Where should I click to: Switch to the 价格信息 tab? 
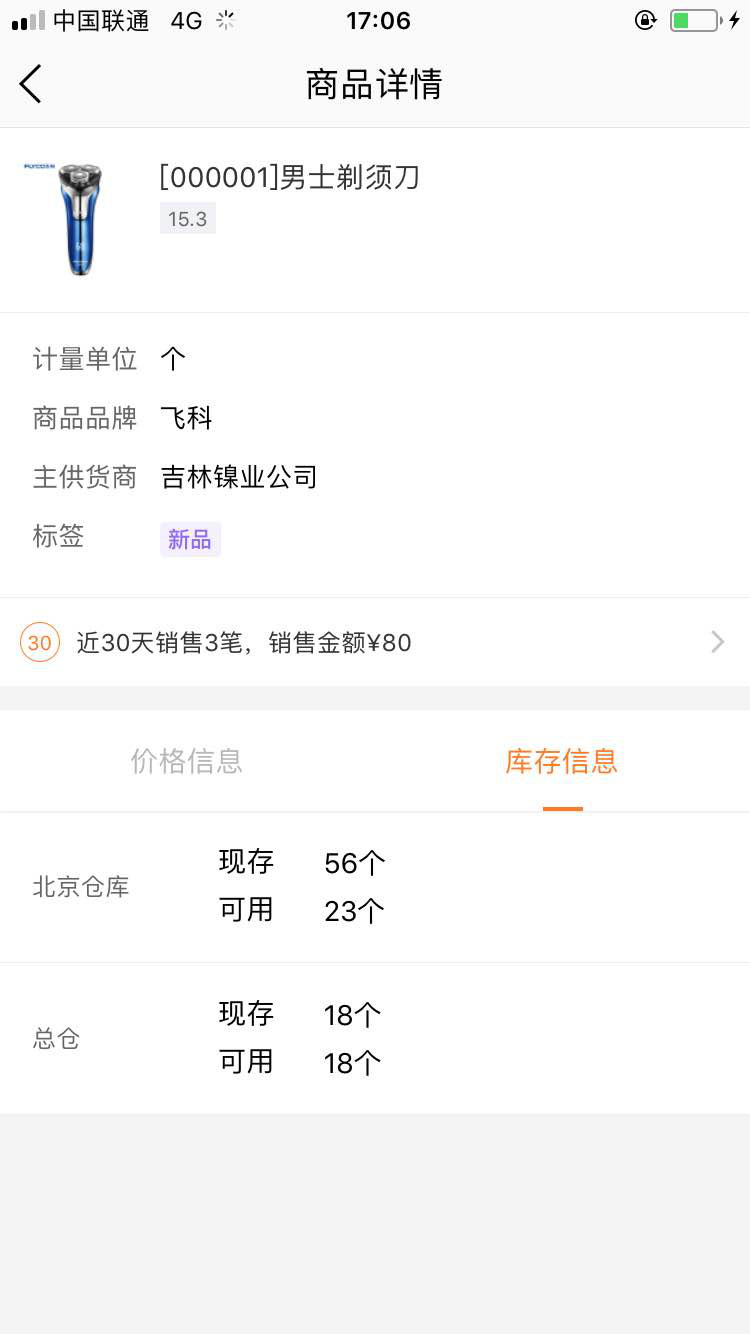click(x=187, y=761)
